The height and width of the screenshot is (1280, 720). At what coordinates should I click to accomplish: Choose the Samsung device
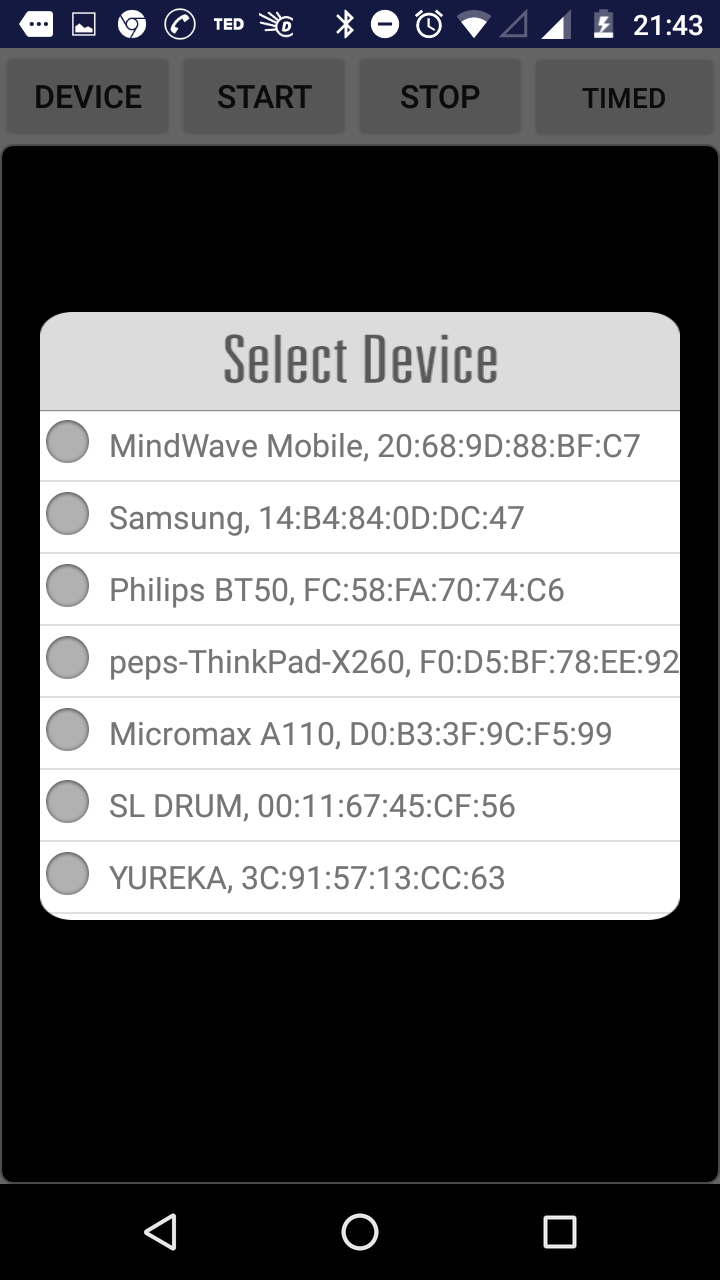tap(360, 517)
